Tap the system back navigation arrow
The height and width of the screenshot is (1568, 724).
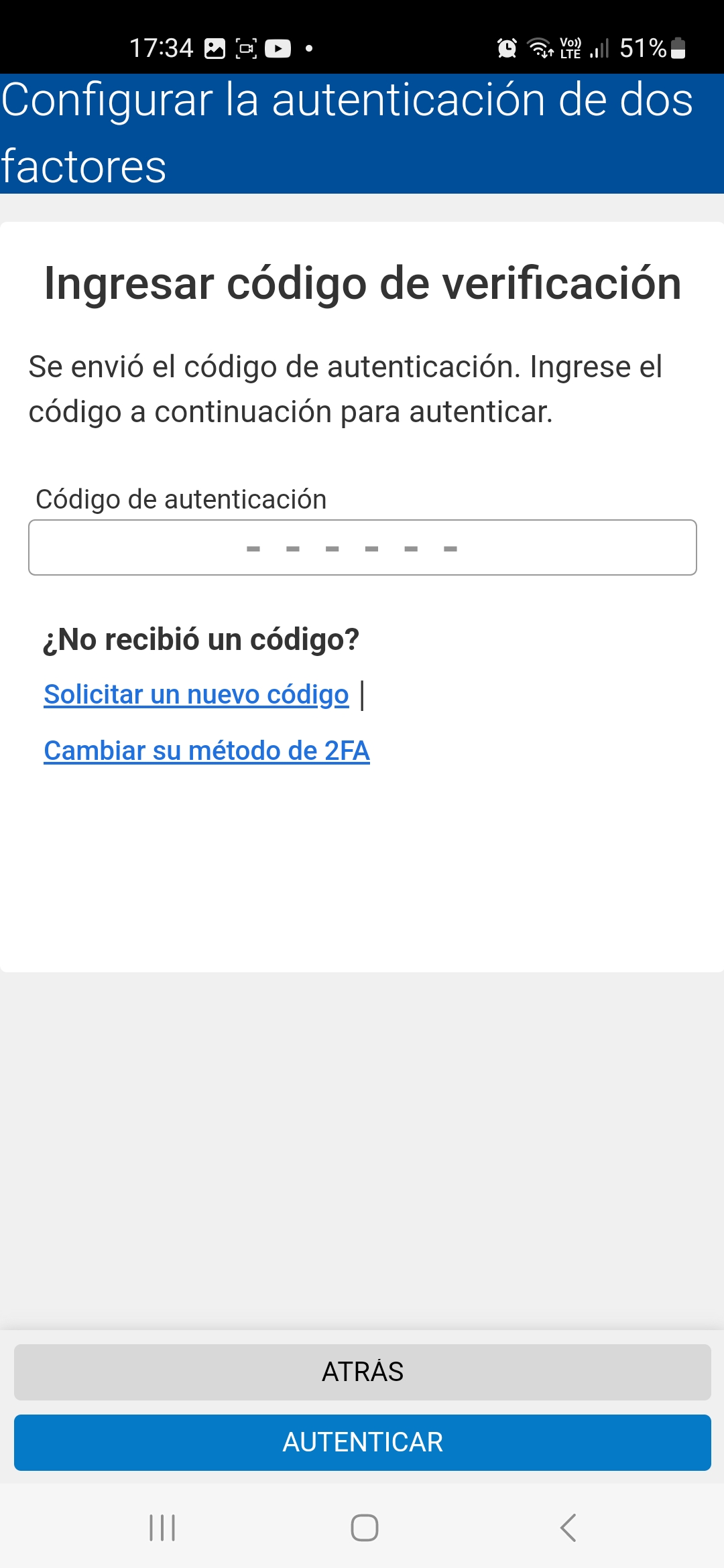[568, 1528]
